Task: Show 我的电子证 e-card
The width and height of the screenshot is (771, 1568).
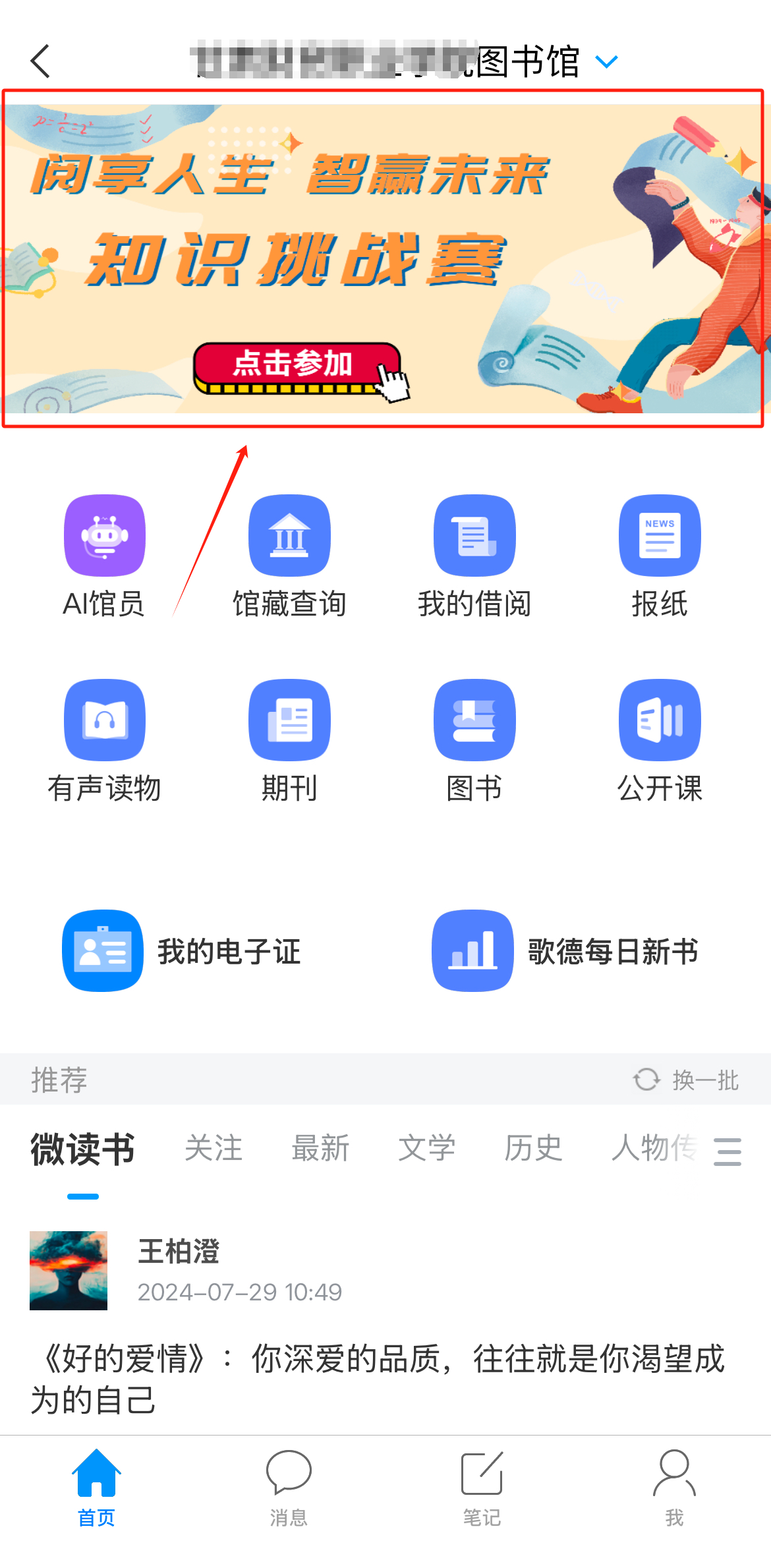Action: (x=182, y=950)
